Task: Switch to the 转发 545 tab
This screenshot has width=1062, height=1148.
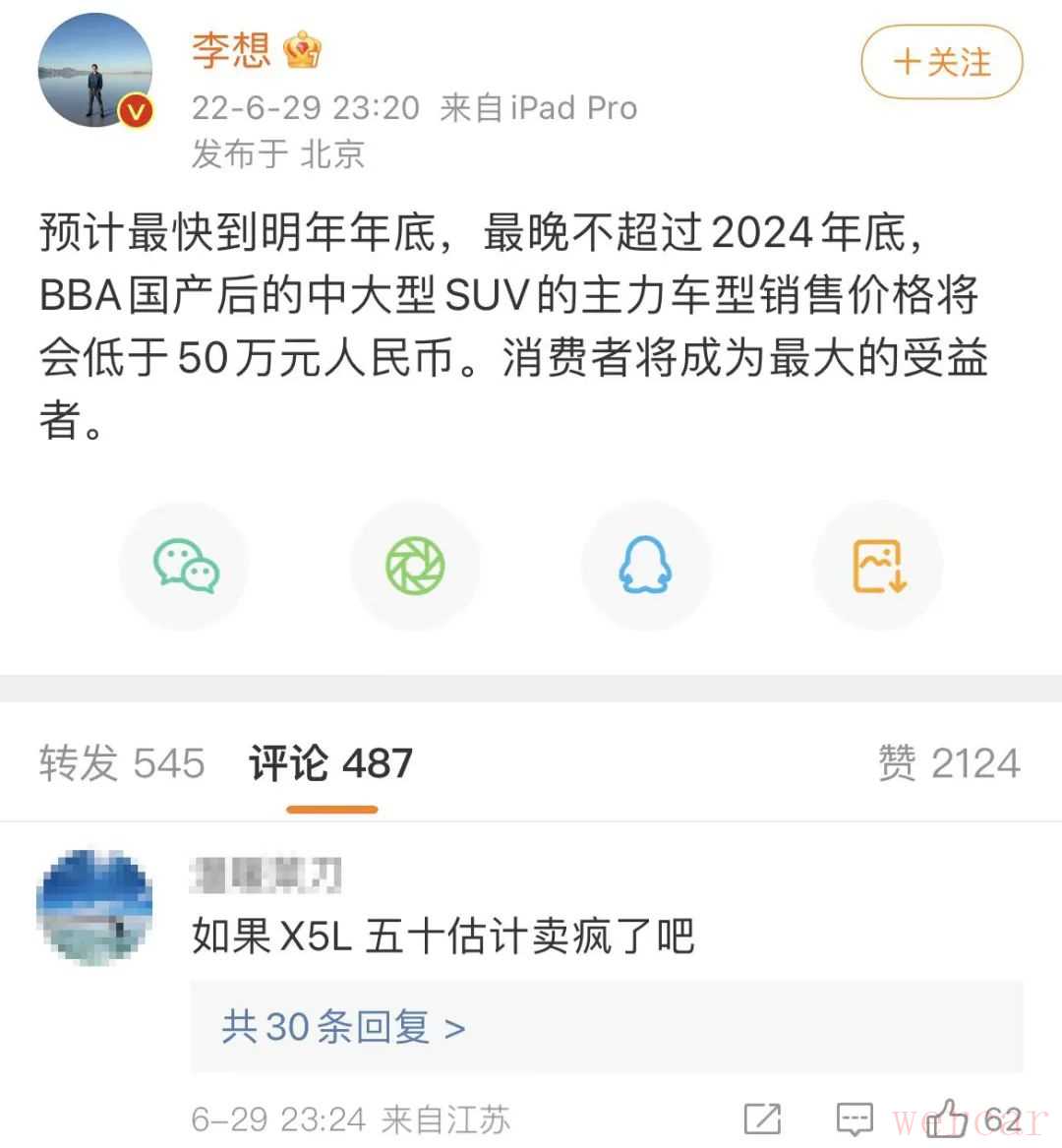Action: (122, 763)
